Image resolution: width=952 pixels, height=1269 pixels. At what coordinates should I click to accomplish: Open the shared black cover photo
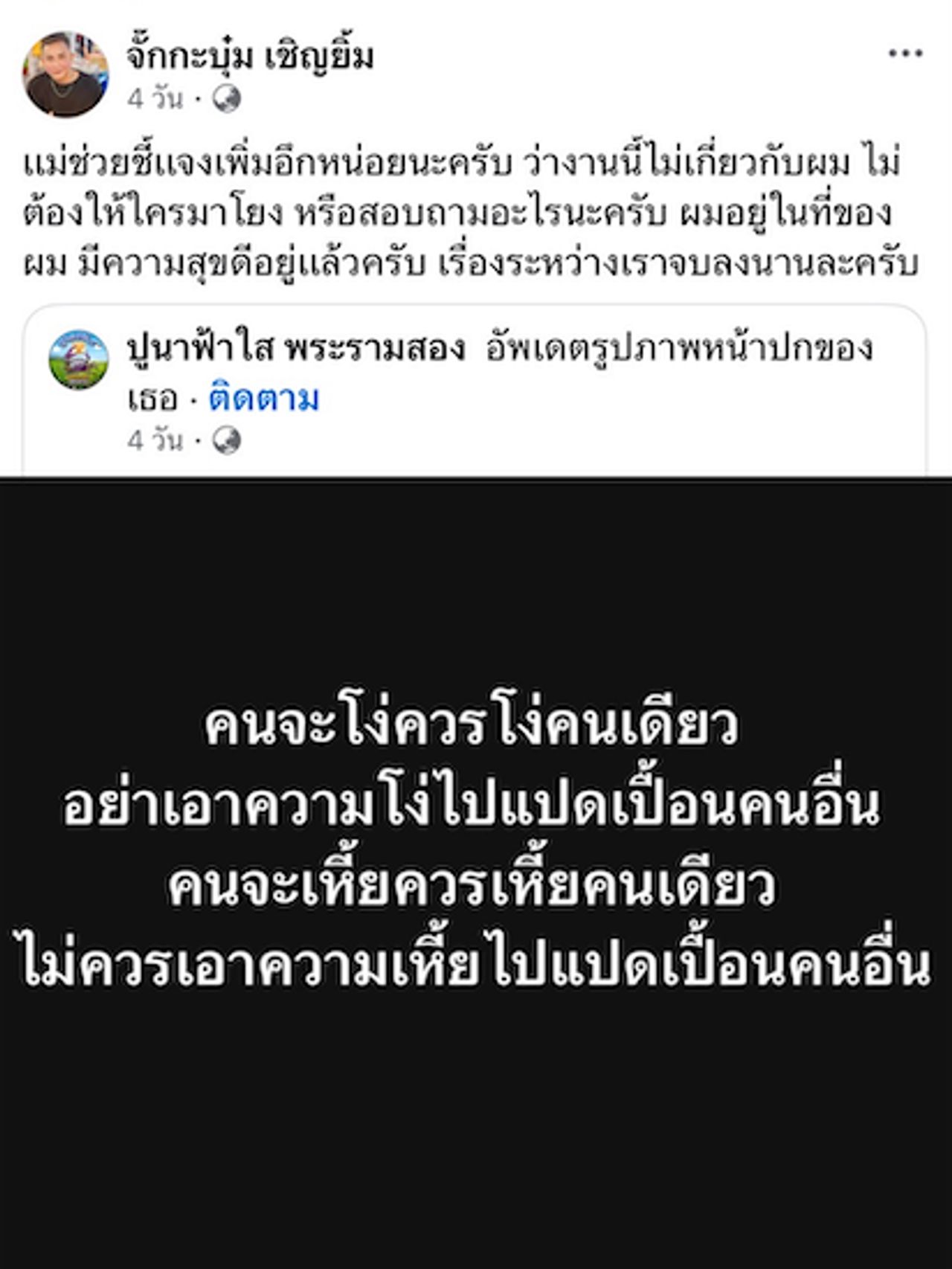pyautogui.click(x=476, y=870)
